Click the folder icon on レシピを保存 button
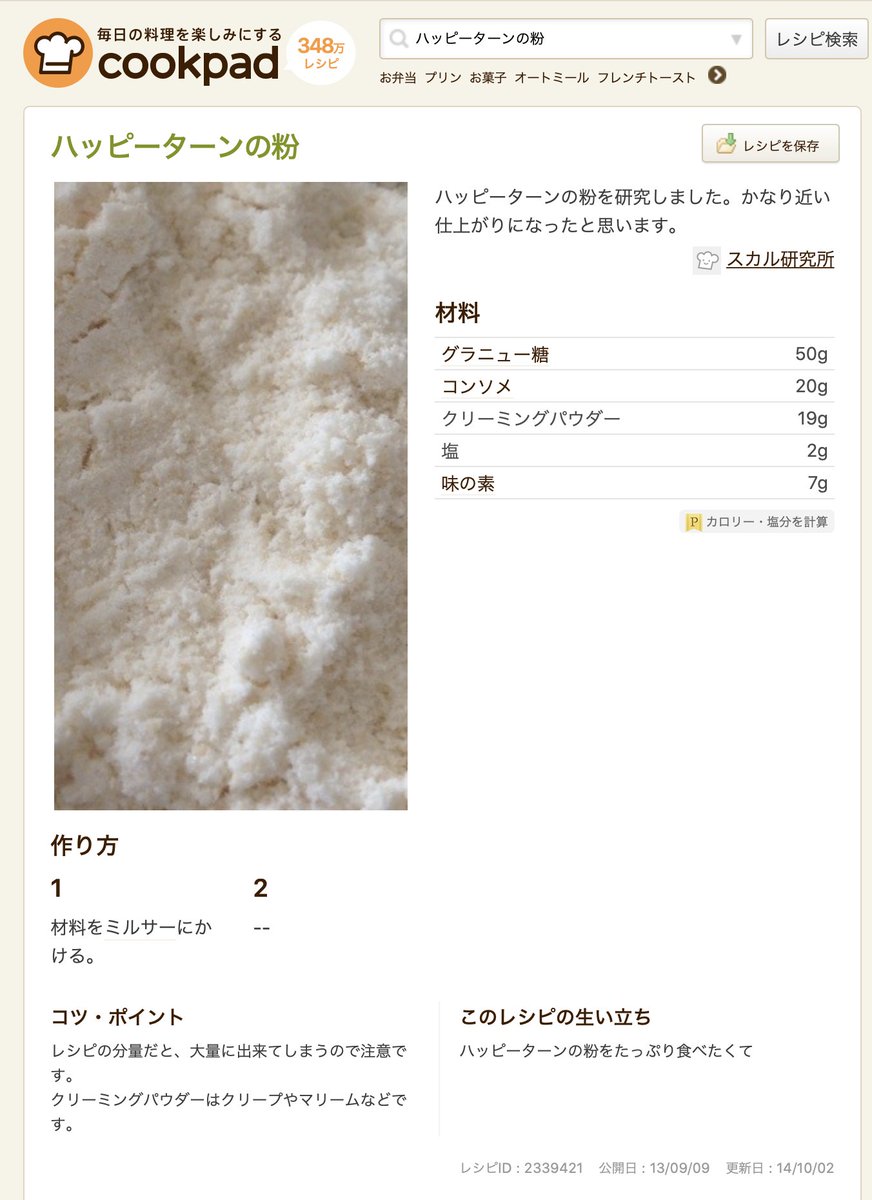Viewport: 872px width, 1200px height. (x=728, y=144)
